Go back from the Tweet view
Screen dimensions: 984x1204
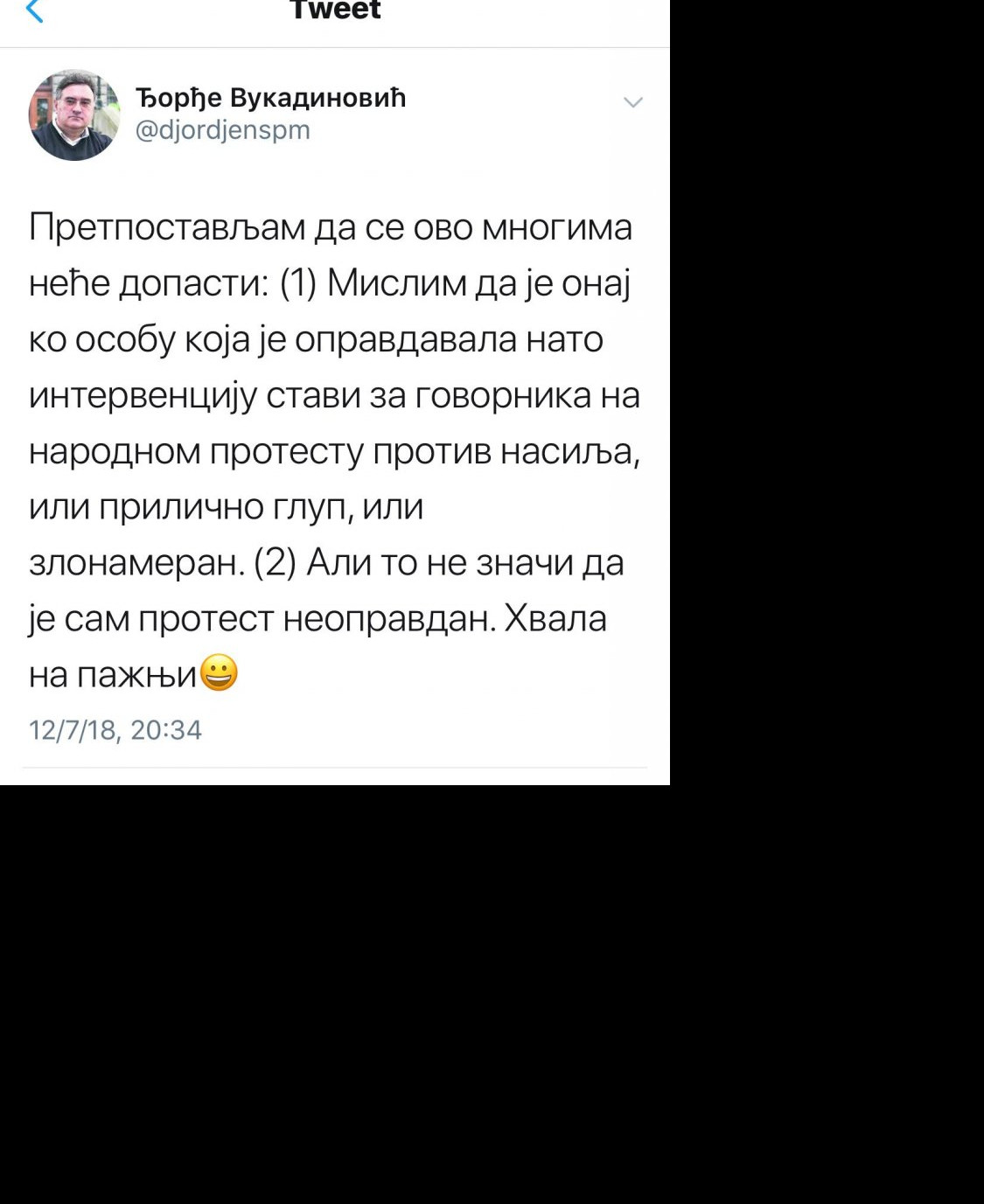[34, 10]
